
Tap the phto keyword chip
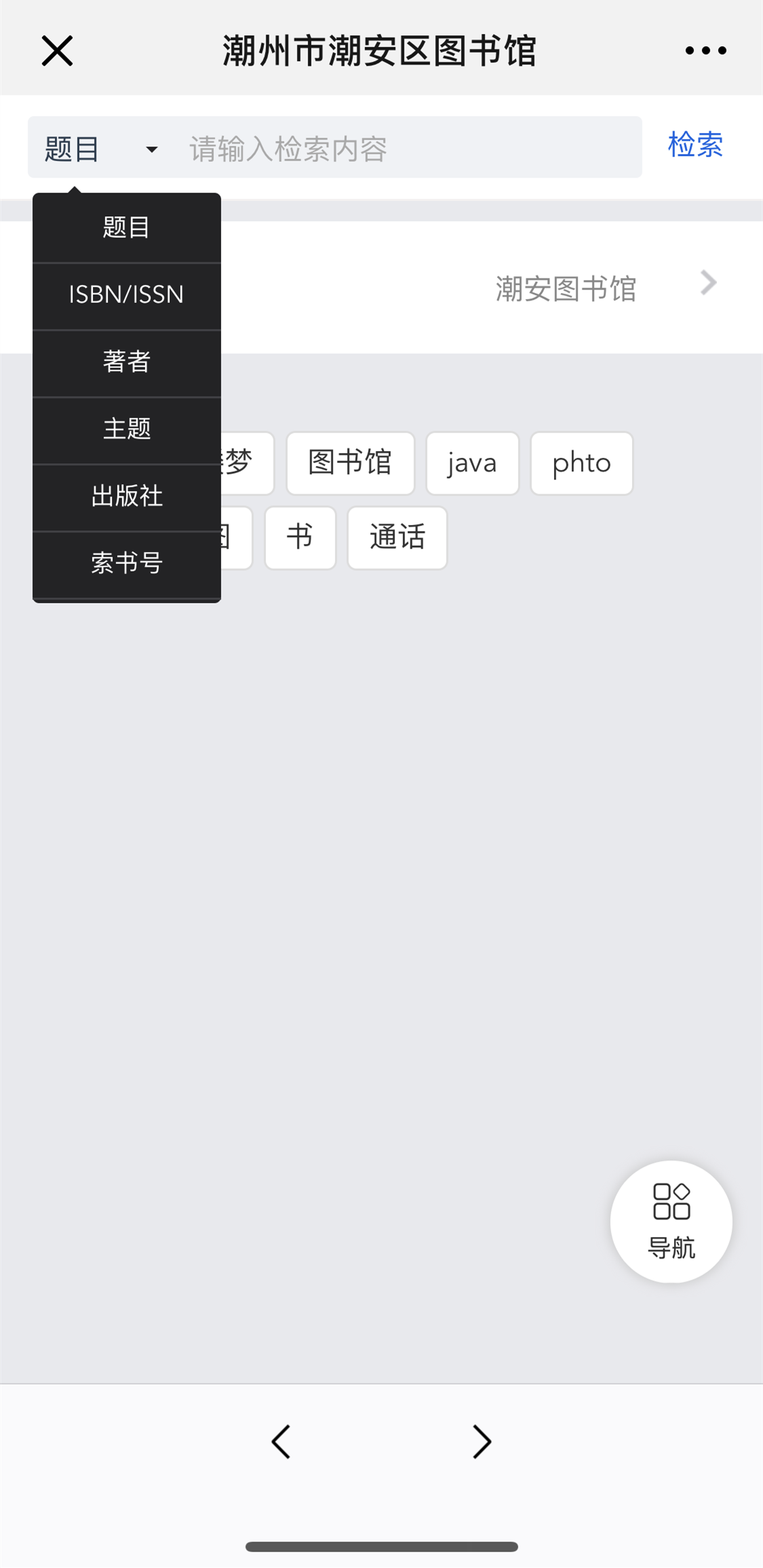click(581, 463)
